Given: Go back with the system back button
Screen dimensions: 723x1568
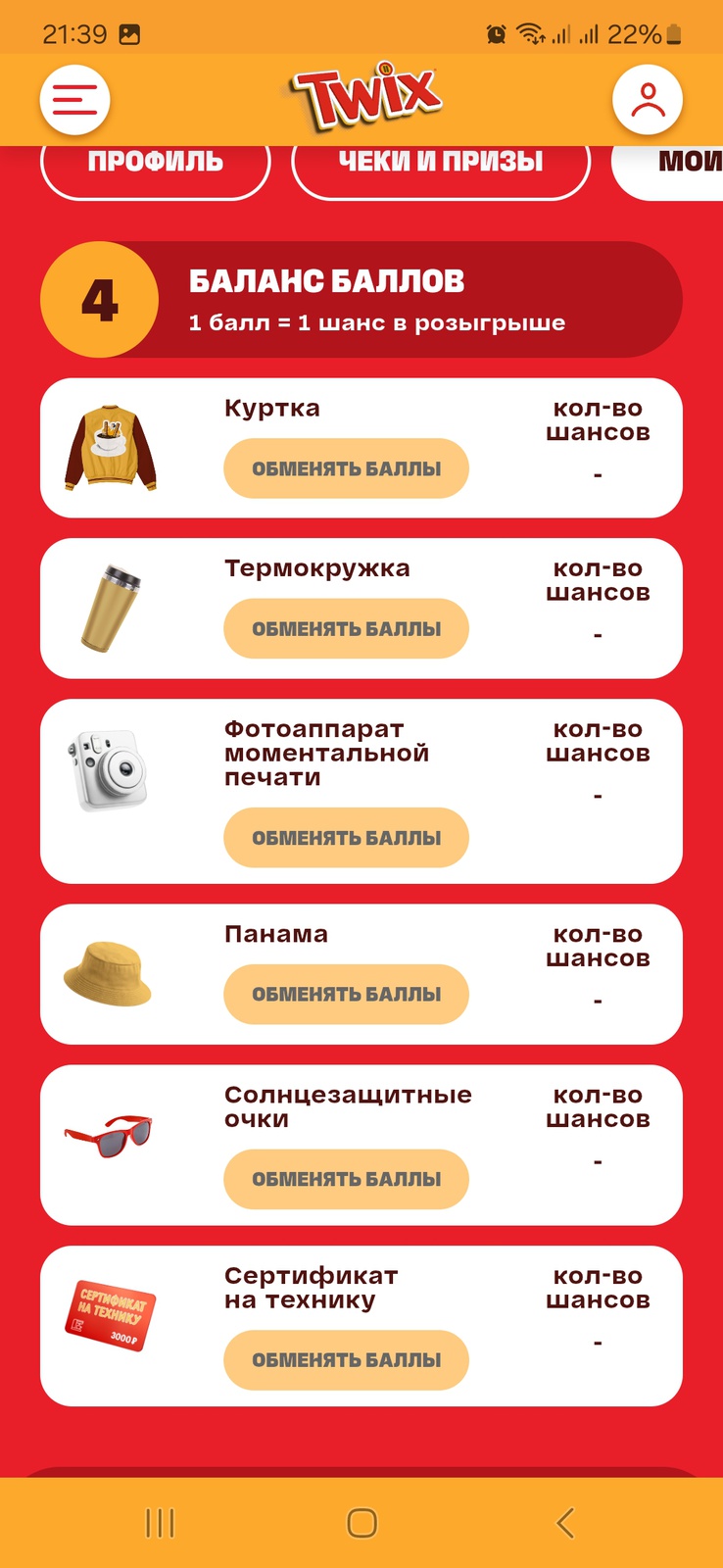Looking at the screenshot, I should coord(564,1523).
